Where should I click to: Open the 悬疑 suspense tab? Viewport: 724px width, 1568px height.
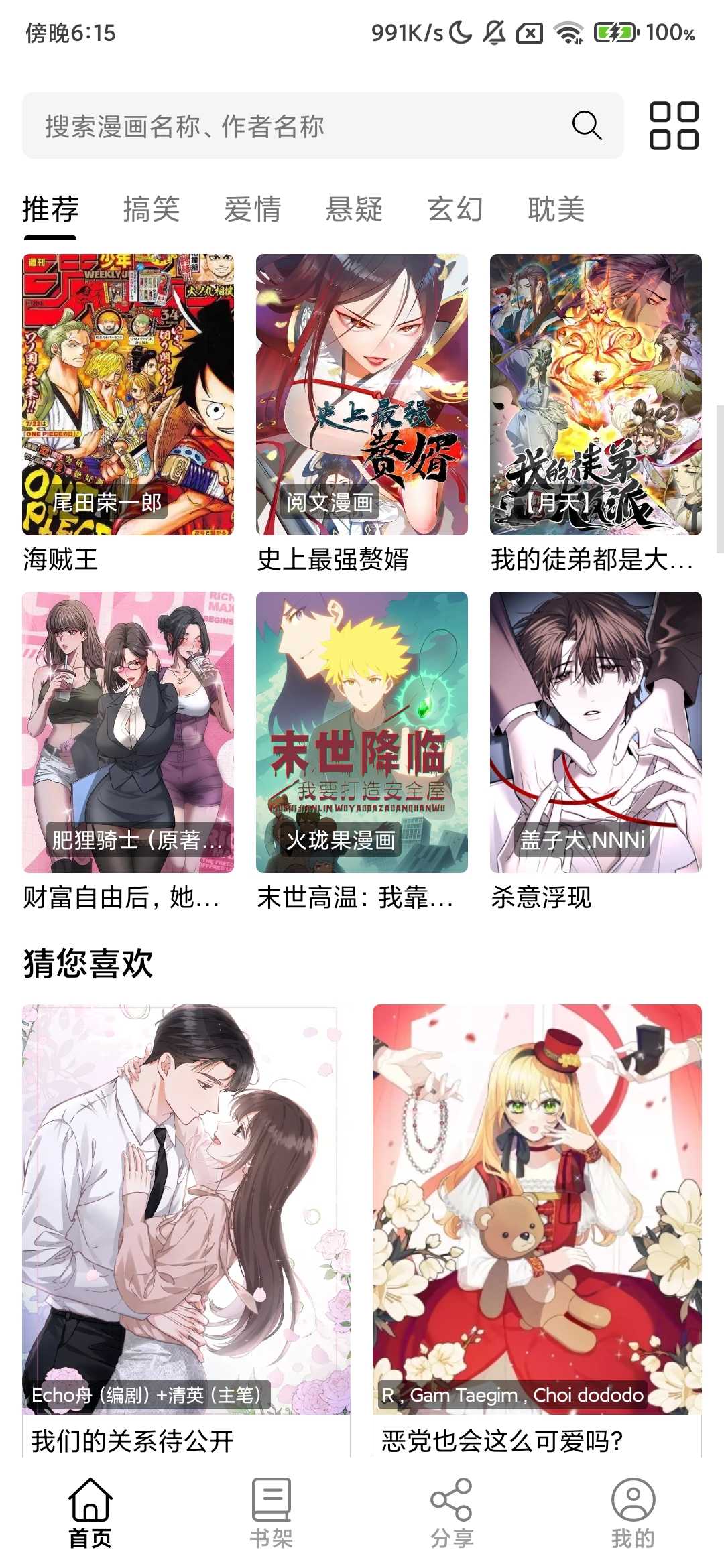tap(355, 210)
